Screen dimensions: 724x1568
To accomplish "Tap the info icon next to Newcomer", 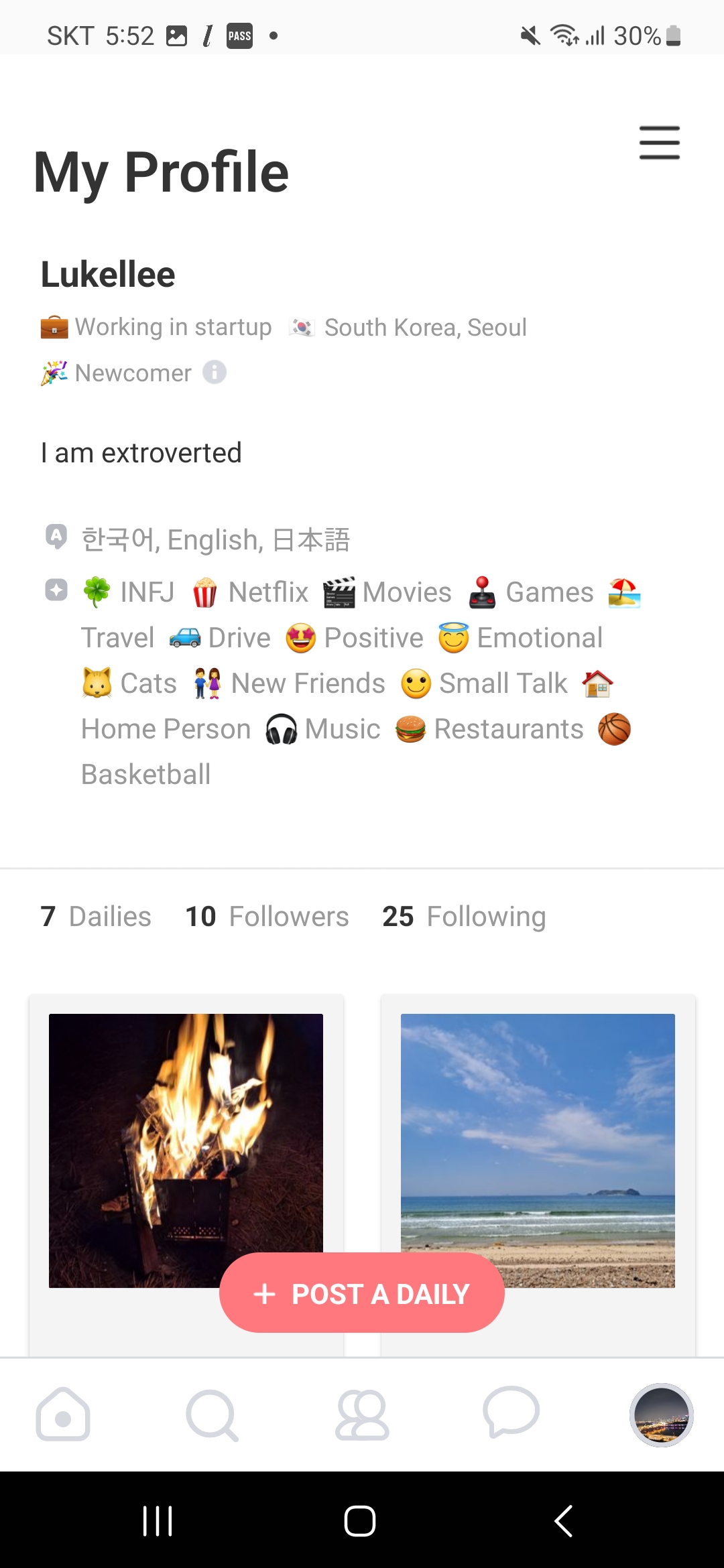I will [x=214, y=373].
